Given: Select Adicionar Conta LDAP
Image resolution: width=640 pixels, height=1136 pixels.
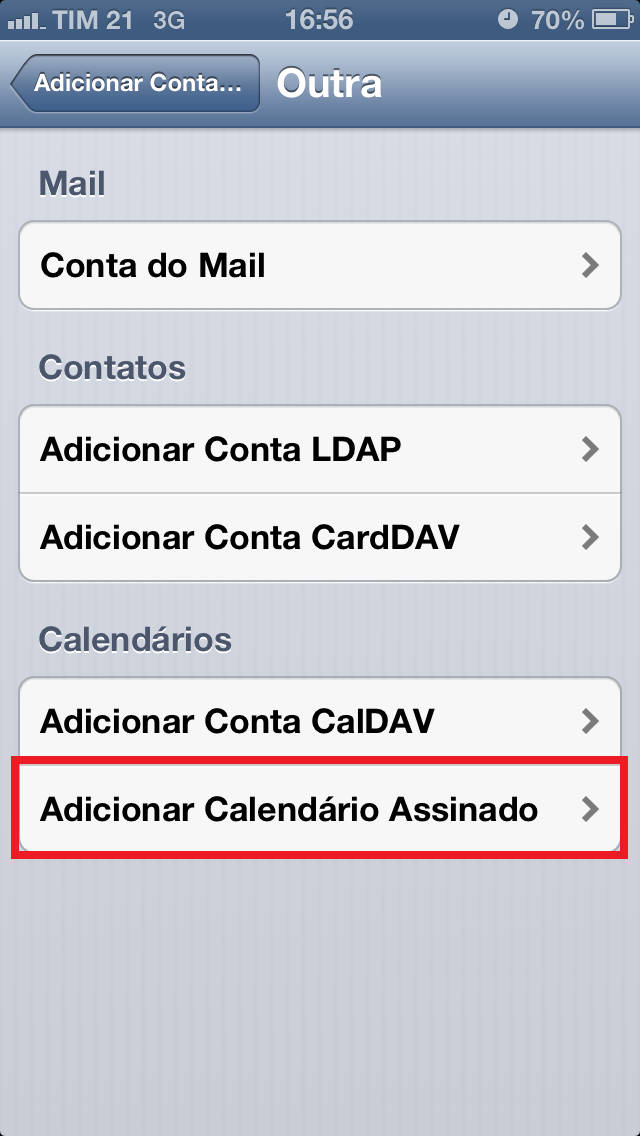Looking at the screenshot, I should (x=320, y=449).
